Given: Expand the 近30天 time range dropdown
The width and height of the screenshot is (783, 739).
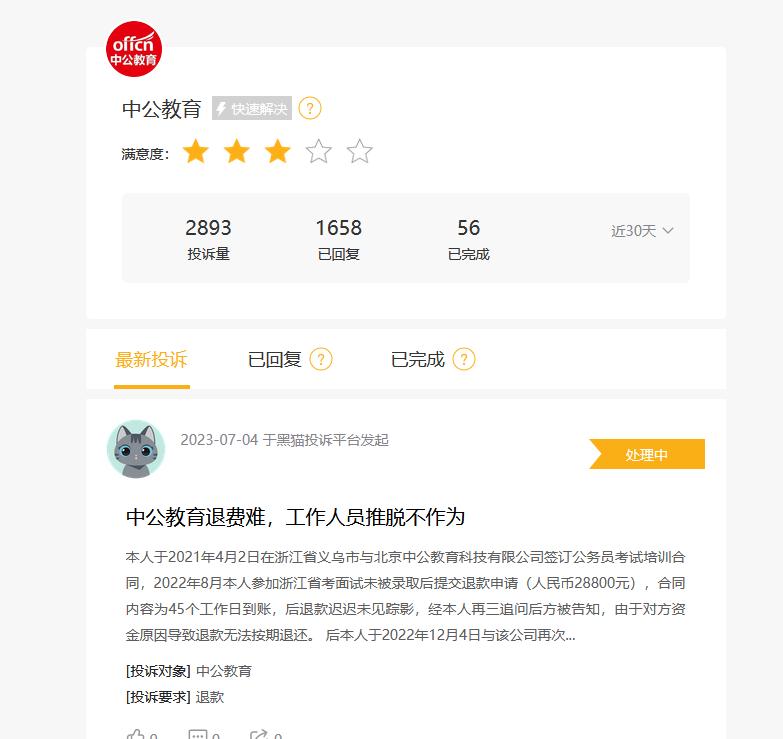Looking at the screenshot, I should coord(642,231).
